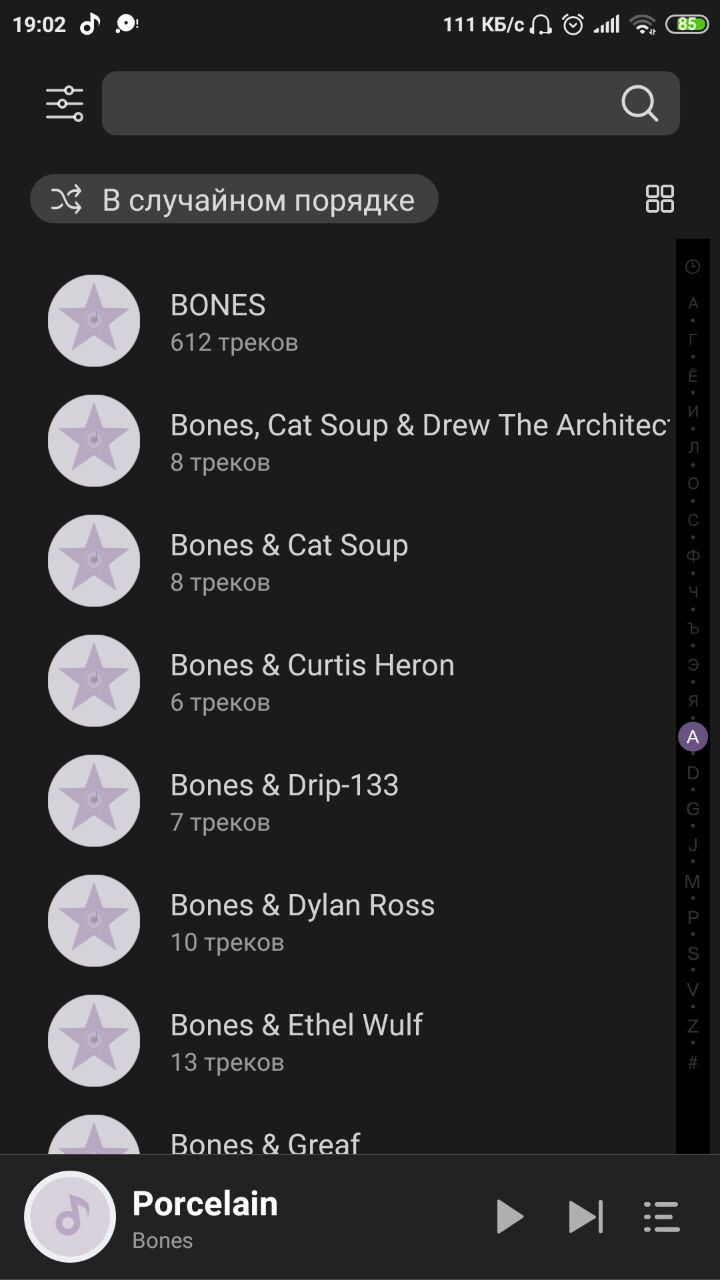Open artist Bones & Dylan Ross

click(360, 921)
